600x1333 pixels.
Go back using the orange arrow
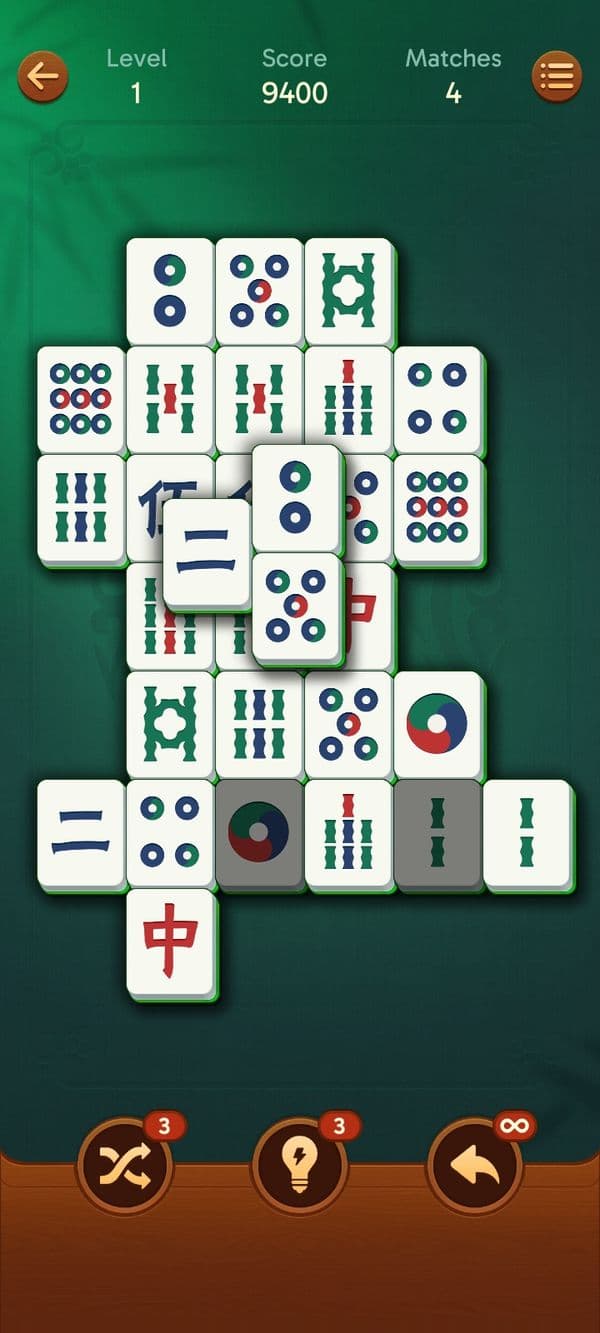42,76
